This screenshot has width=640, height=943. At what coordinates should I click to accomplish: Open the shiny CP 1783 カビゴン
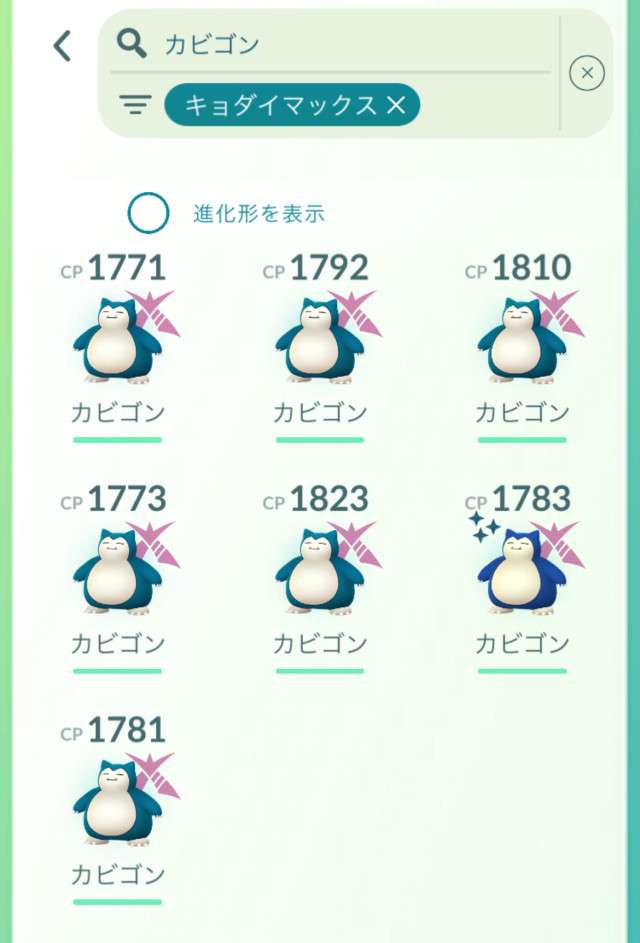(521, 570)
